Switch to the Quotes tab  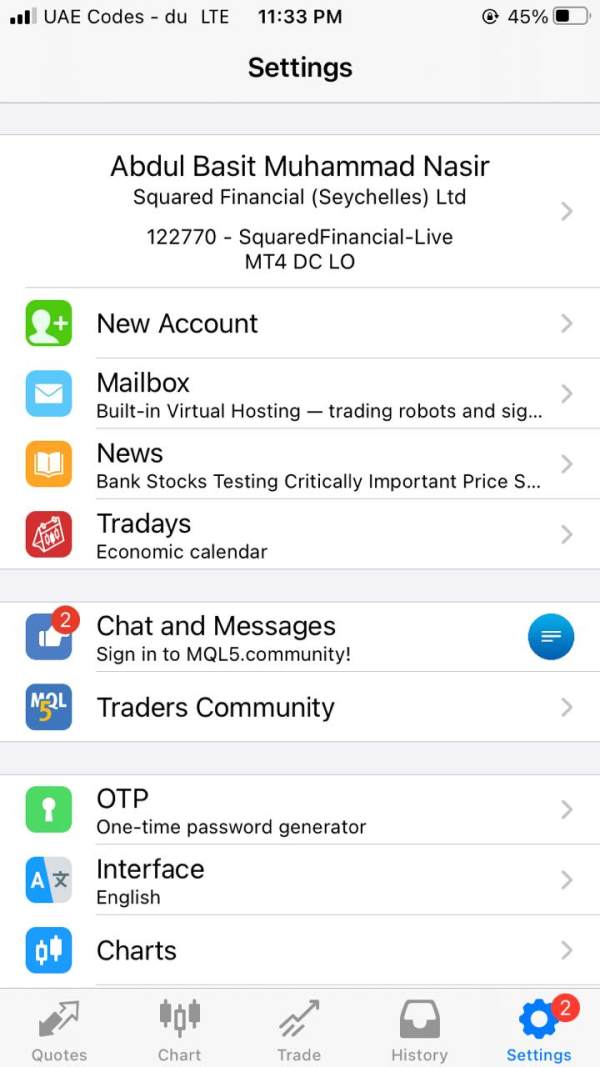pyautogui.click(x=59, y=1029)
